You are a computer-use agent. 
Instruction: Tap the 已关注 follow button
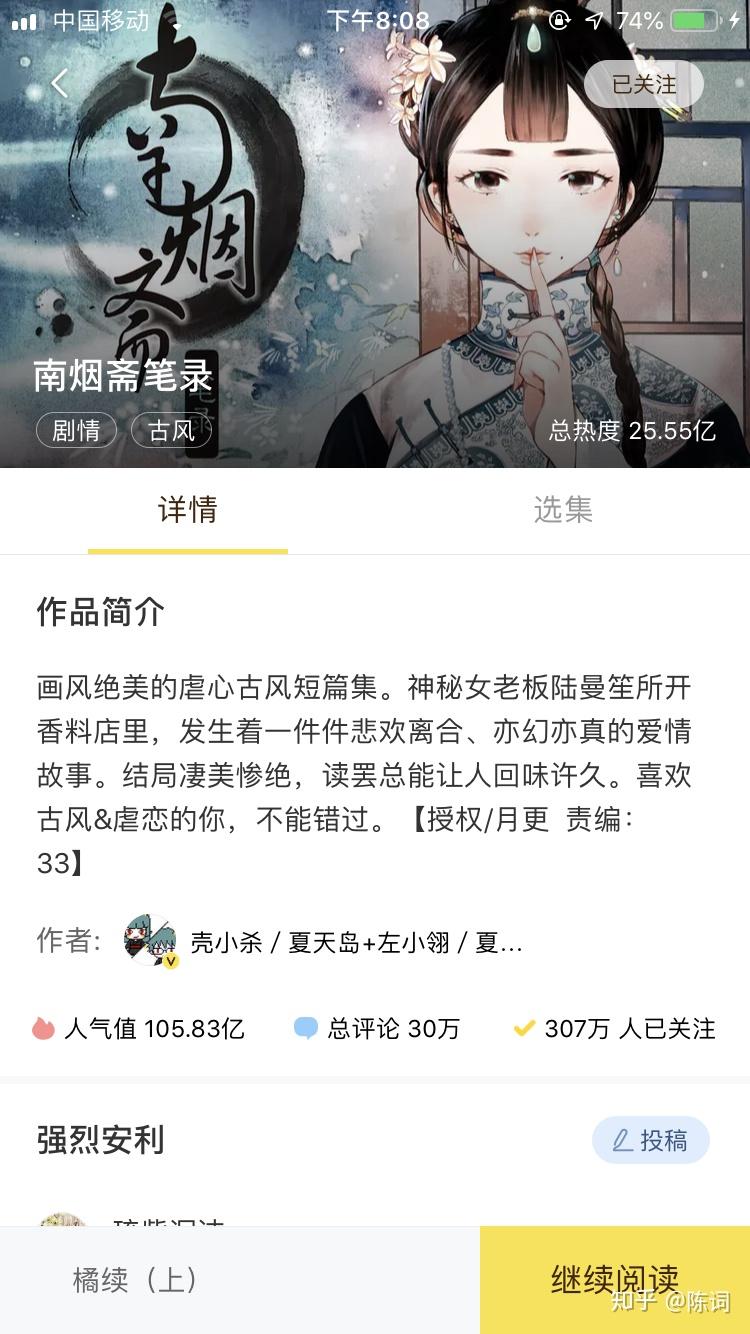tap(644, 85)
